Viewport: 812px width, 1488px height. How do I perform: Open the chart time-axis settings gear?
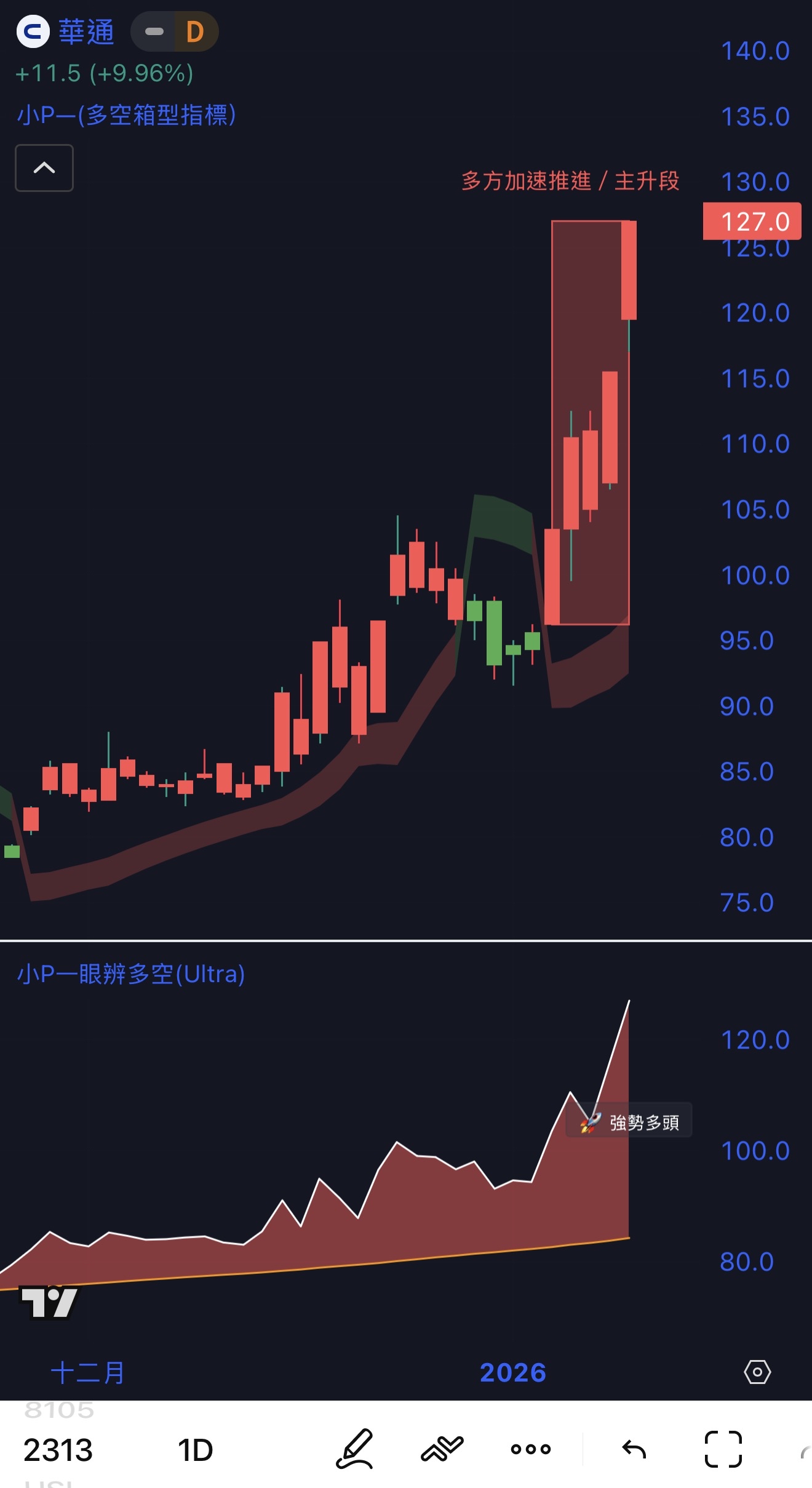point(757,1372)
